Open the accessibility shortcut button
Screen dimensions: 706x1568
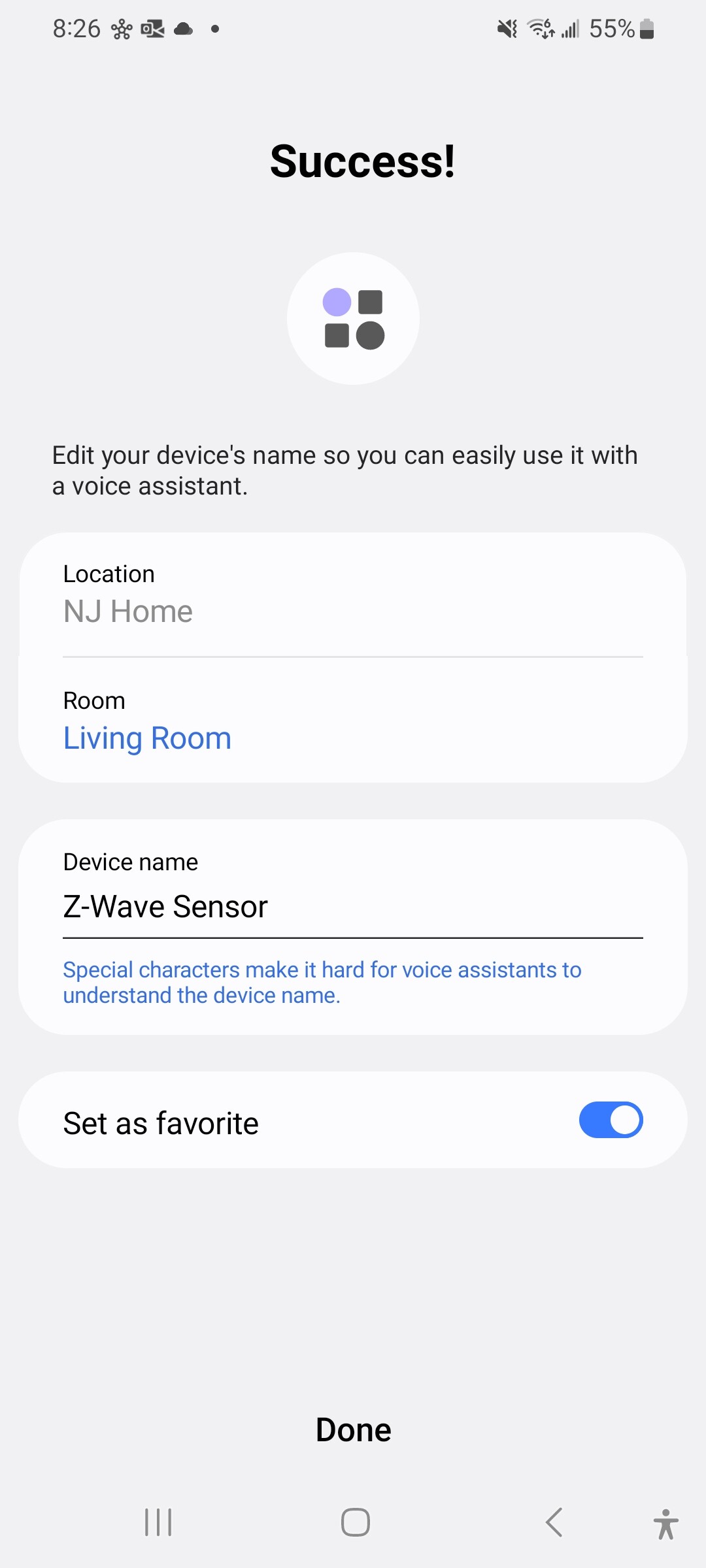click(665, 1524)
